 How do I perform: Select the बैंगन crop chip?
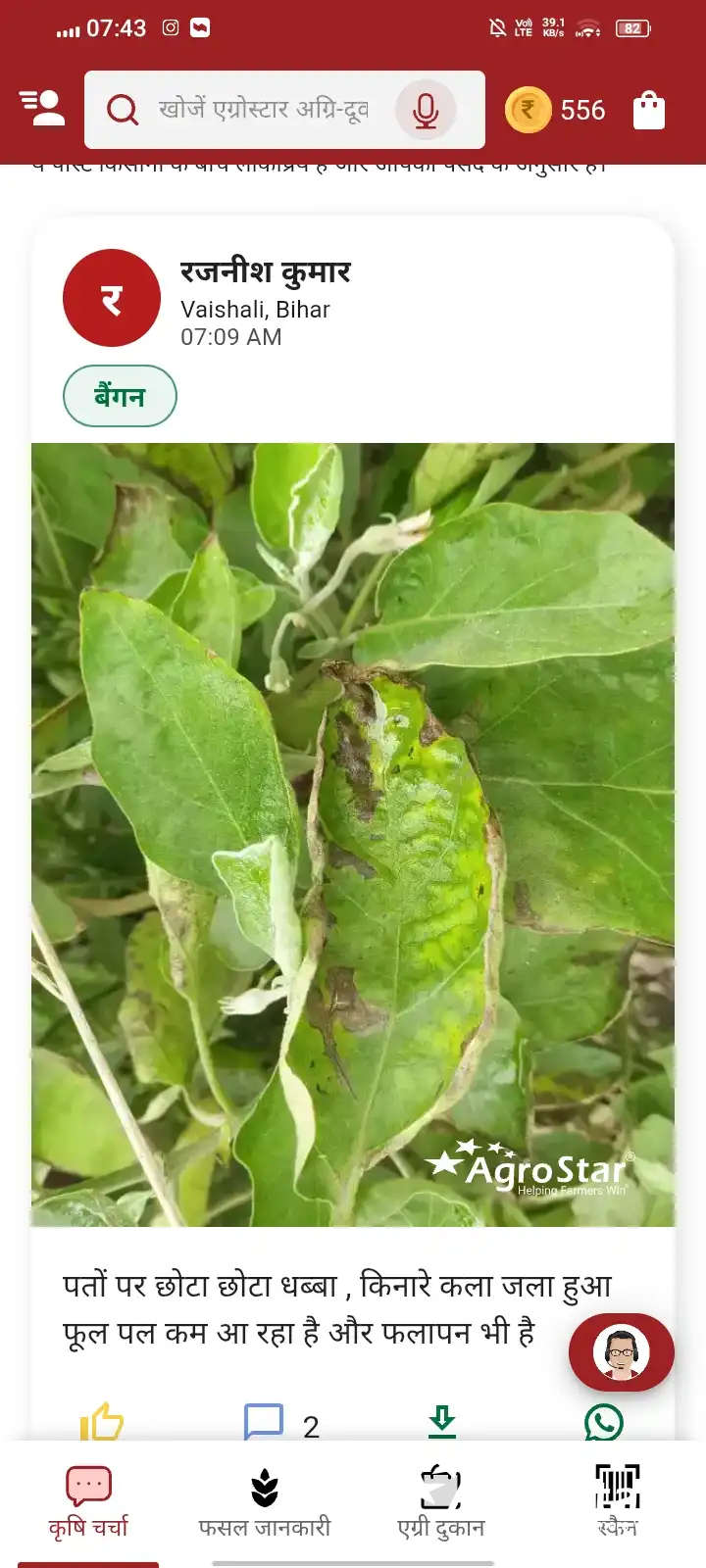pyautogui.click(x=120, y=397)
